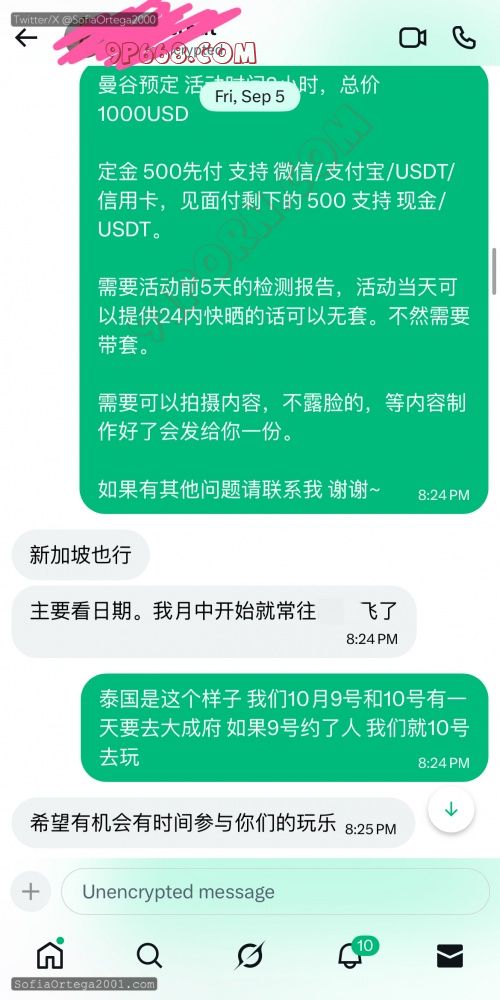
Task: Switch to the Home tab
Action: point(50,955)
